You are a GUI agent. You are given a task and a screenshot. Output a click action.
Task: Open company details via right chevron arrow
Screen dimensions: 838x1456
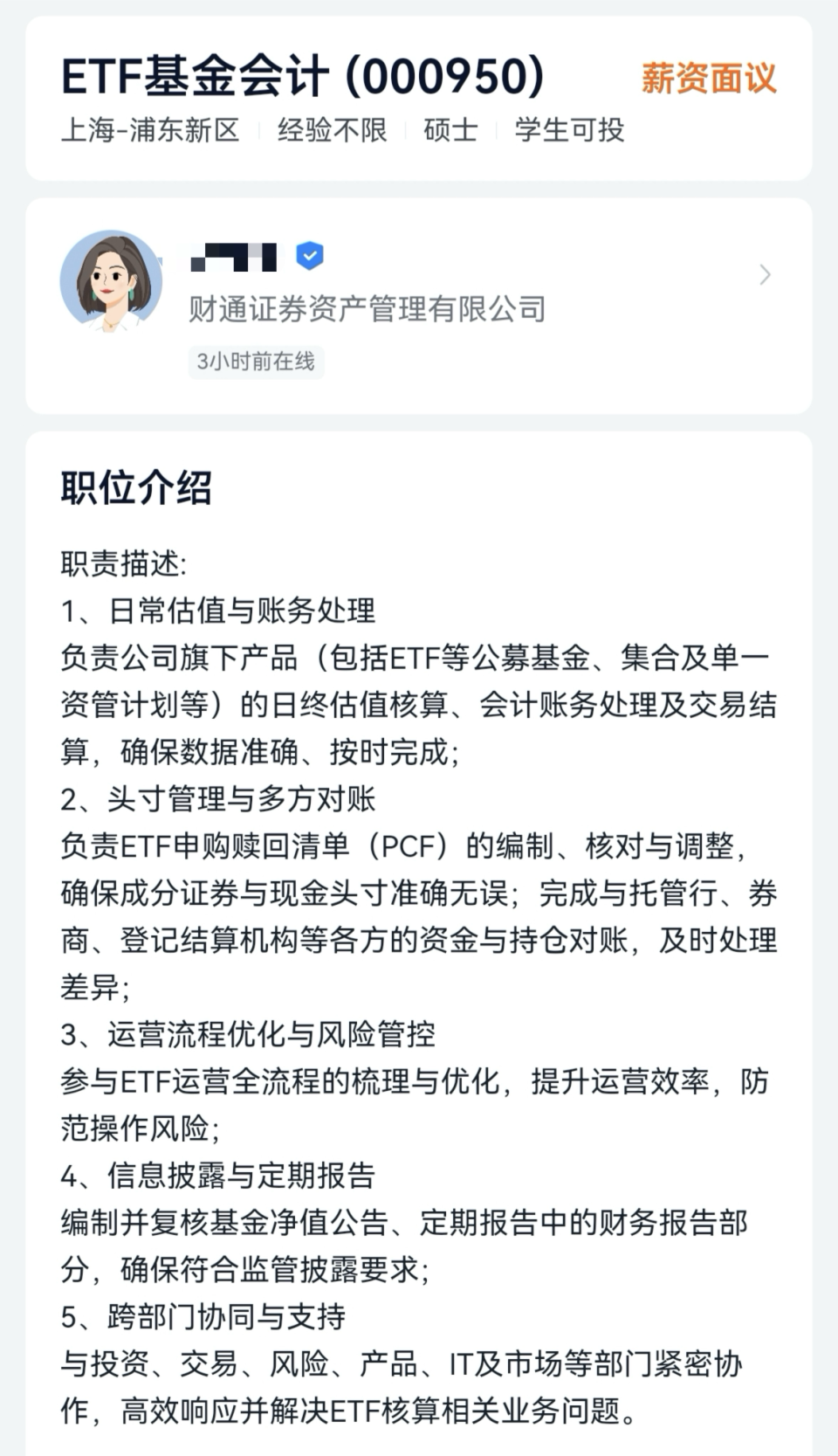point(766,275)
